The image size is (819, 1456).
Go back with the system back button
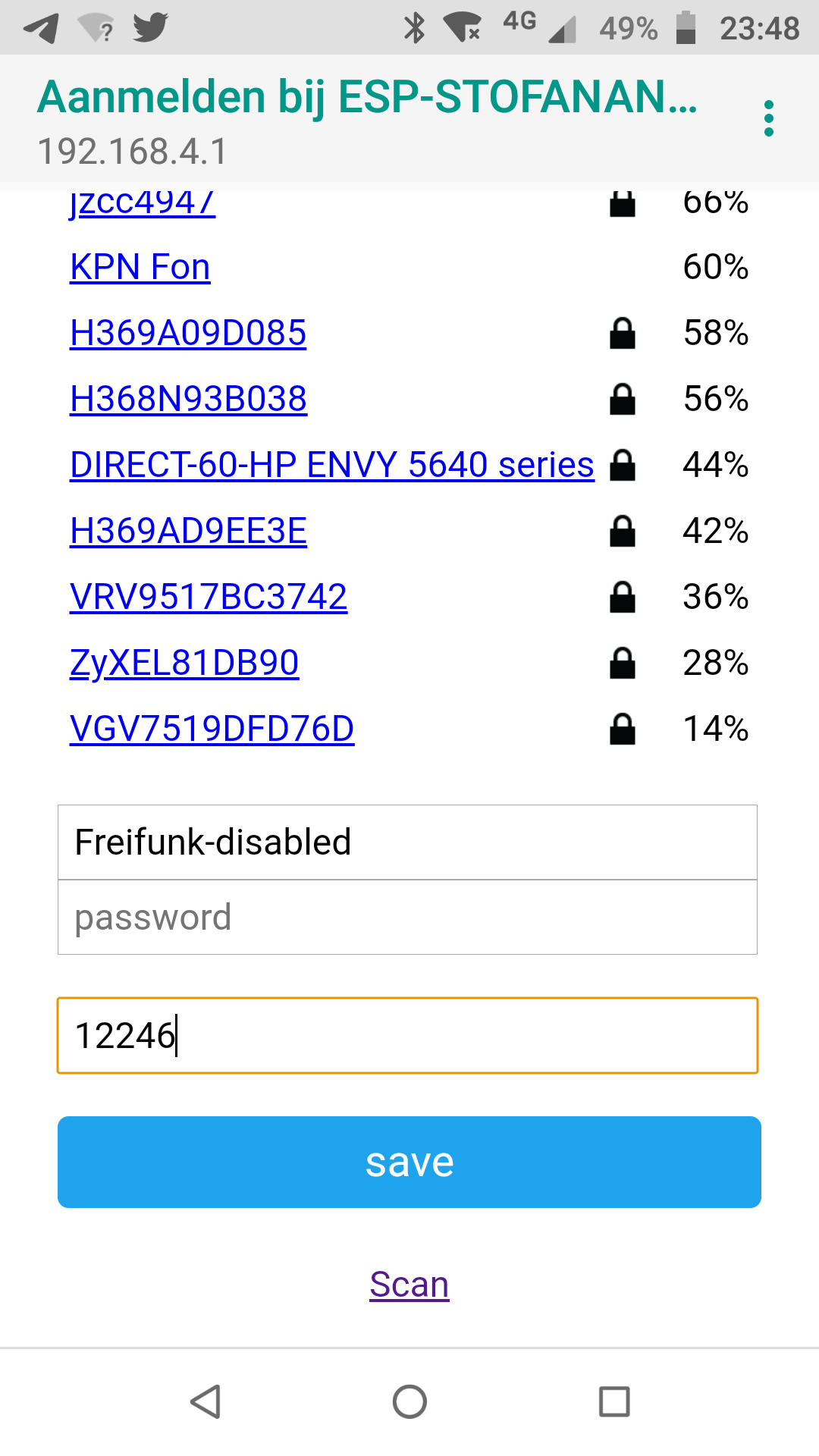point(206,1401)
